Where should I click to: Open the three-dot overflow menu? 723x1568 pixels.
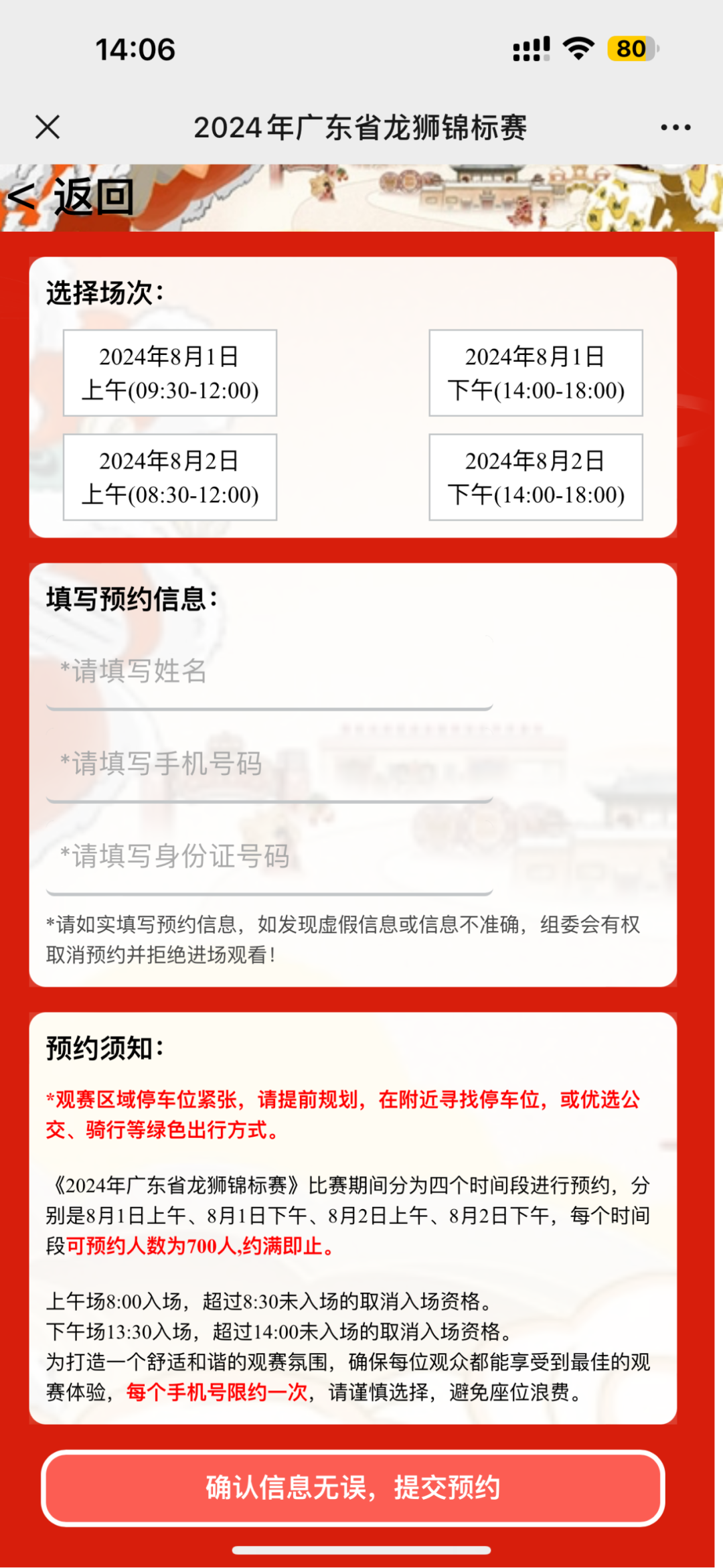(675, 127)
